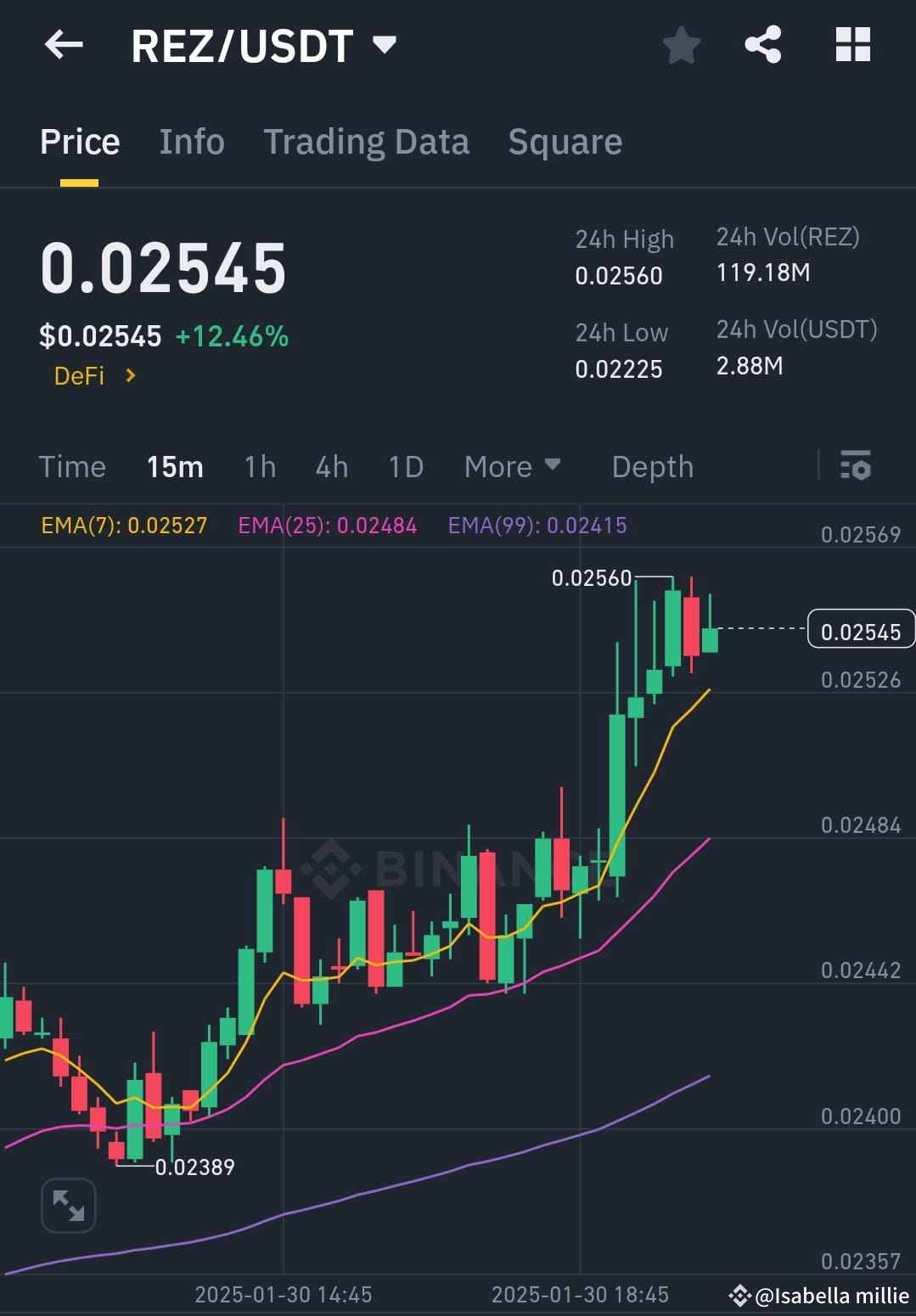916x1316 pixels.
Task: Expand the More timeframes dropdown
Action: [x=512, y=466]
